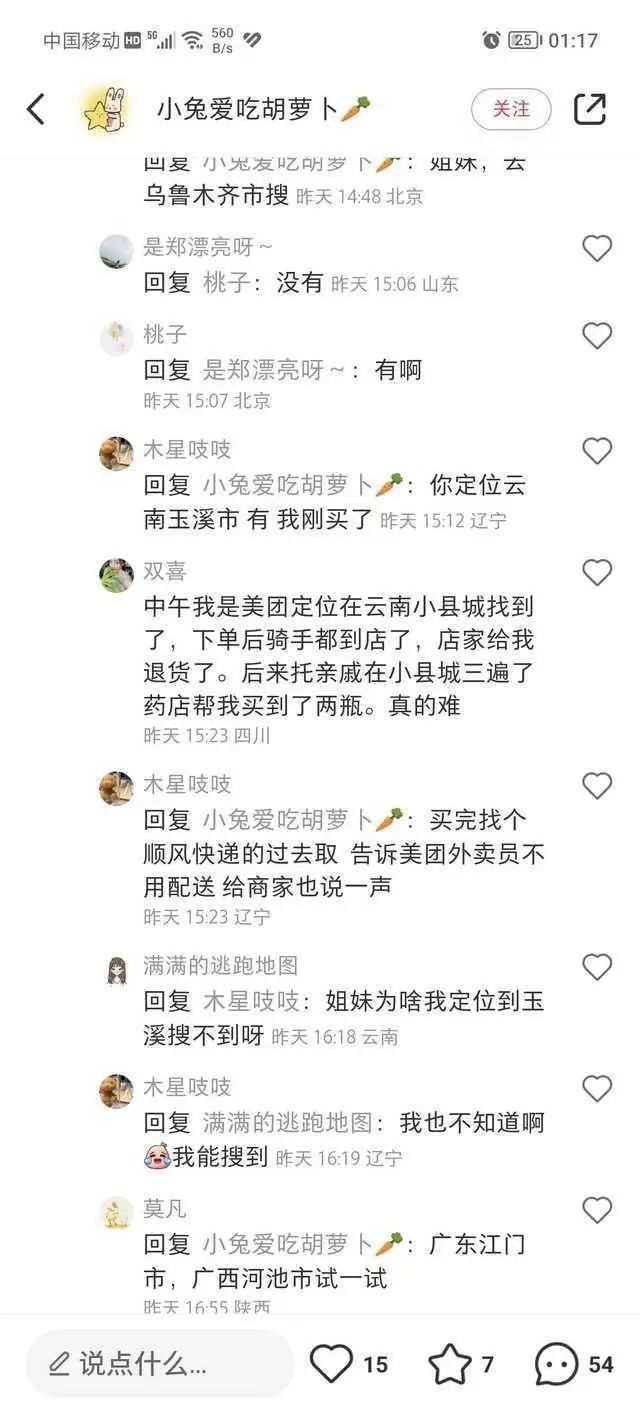Share this post via the top-right icon

pos(590,109)
